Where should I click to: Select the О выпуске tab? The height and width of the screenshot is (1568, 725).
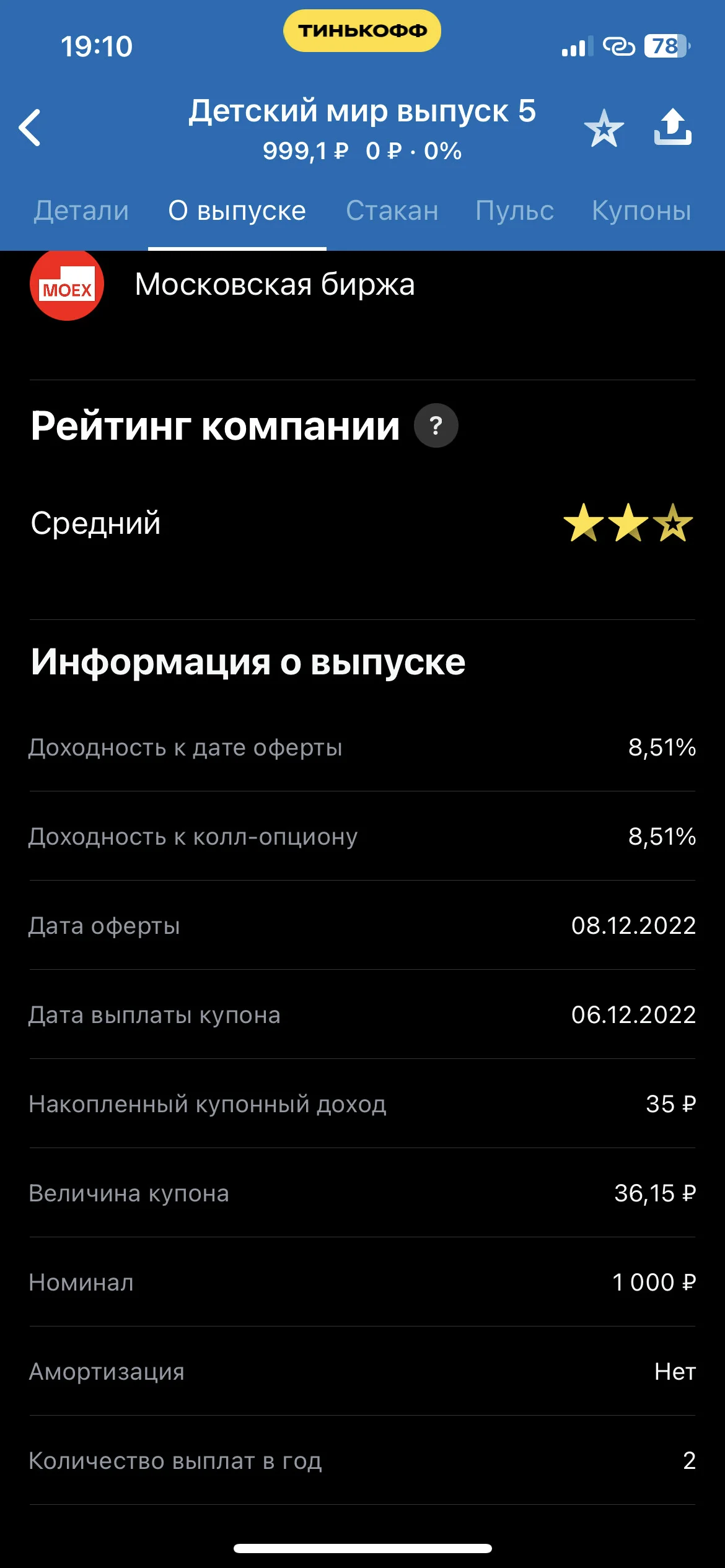pyautogui.click(x=237, y=211)
